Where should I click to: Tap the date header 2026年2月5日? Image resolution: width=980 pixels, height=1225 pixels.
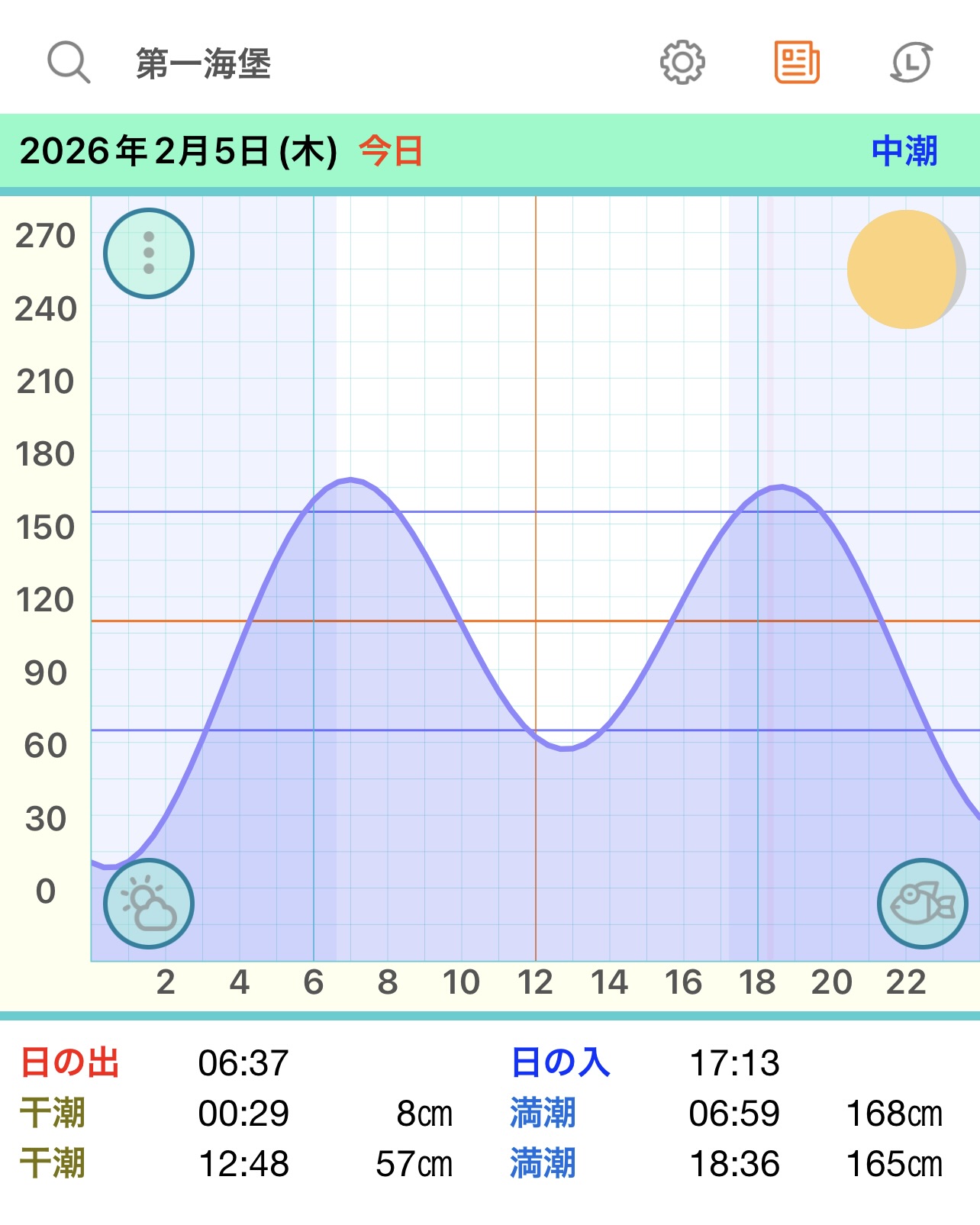(x=179, y=151)
